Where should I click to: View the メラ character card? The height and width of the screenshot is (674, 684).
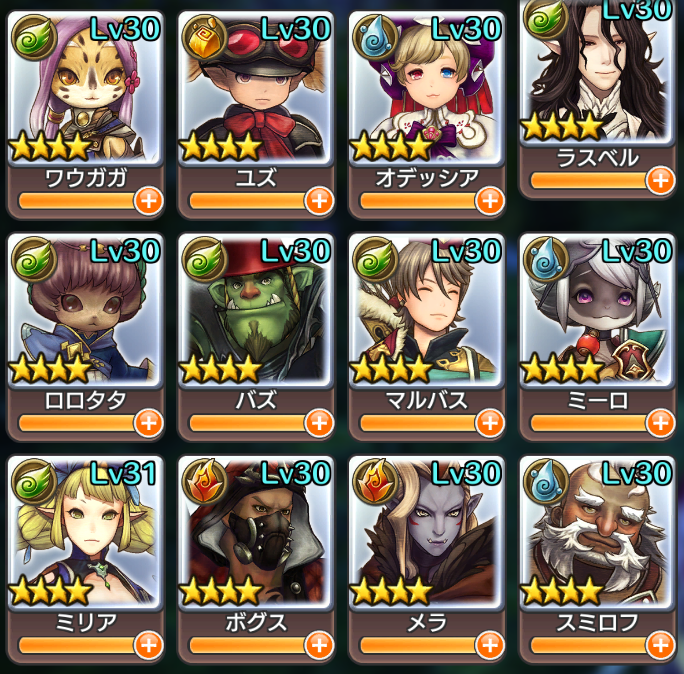pyautogui.click(x=426, y=533)
